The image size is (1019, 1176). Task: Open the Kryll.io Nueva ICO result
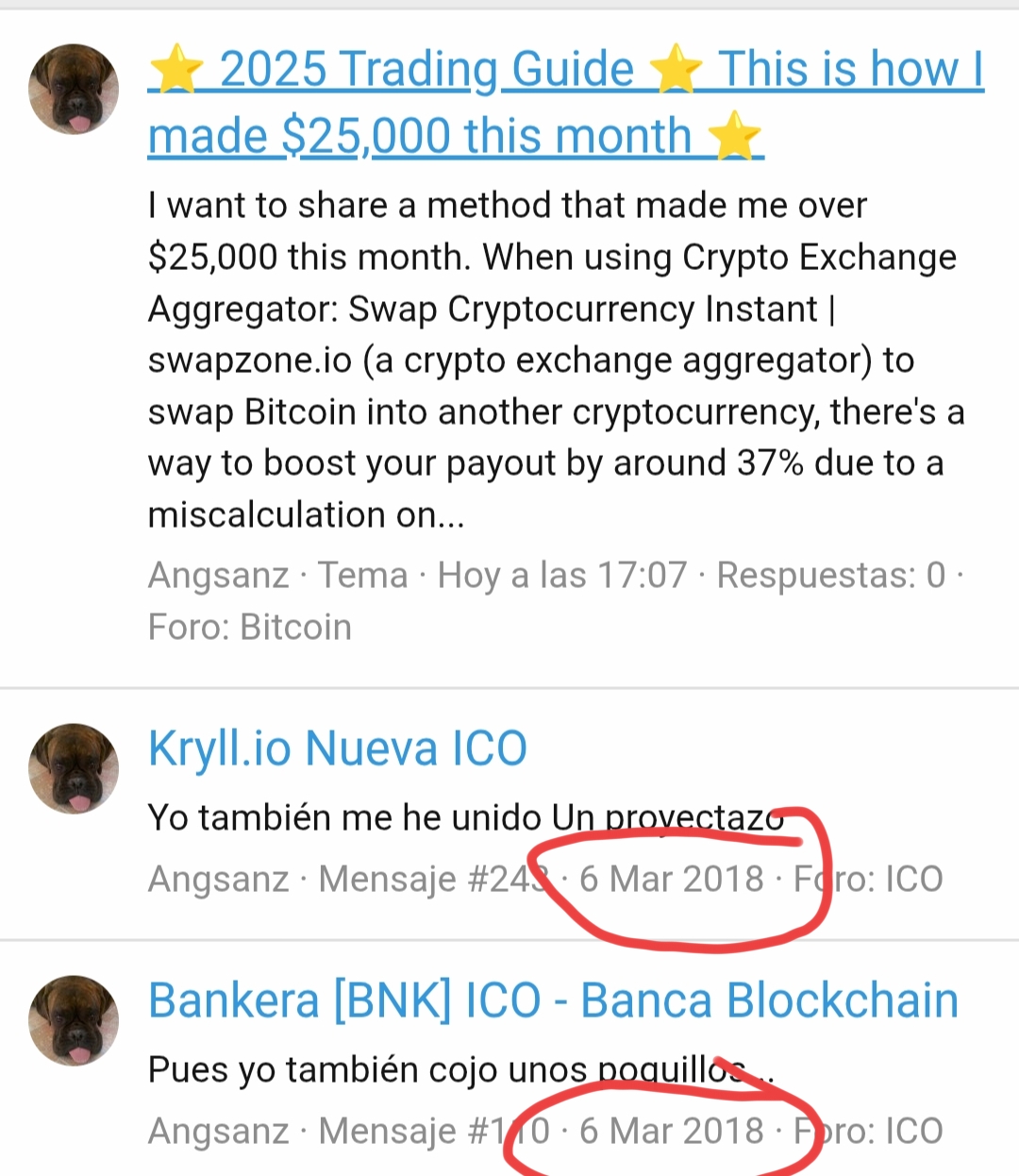click(337, 748)
